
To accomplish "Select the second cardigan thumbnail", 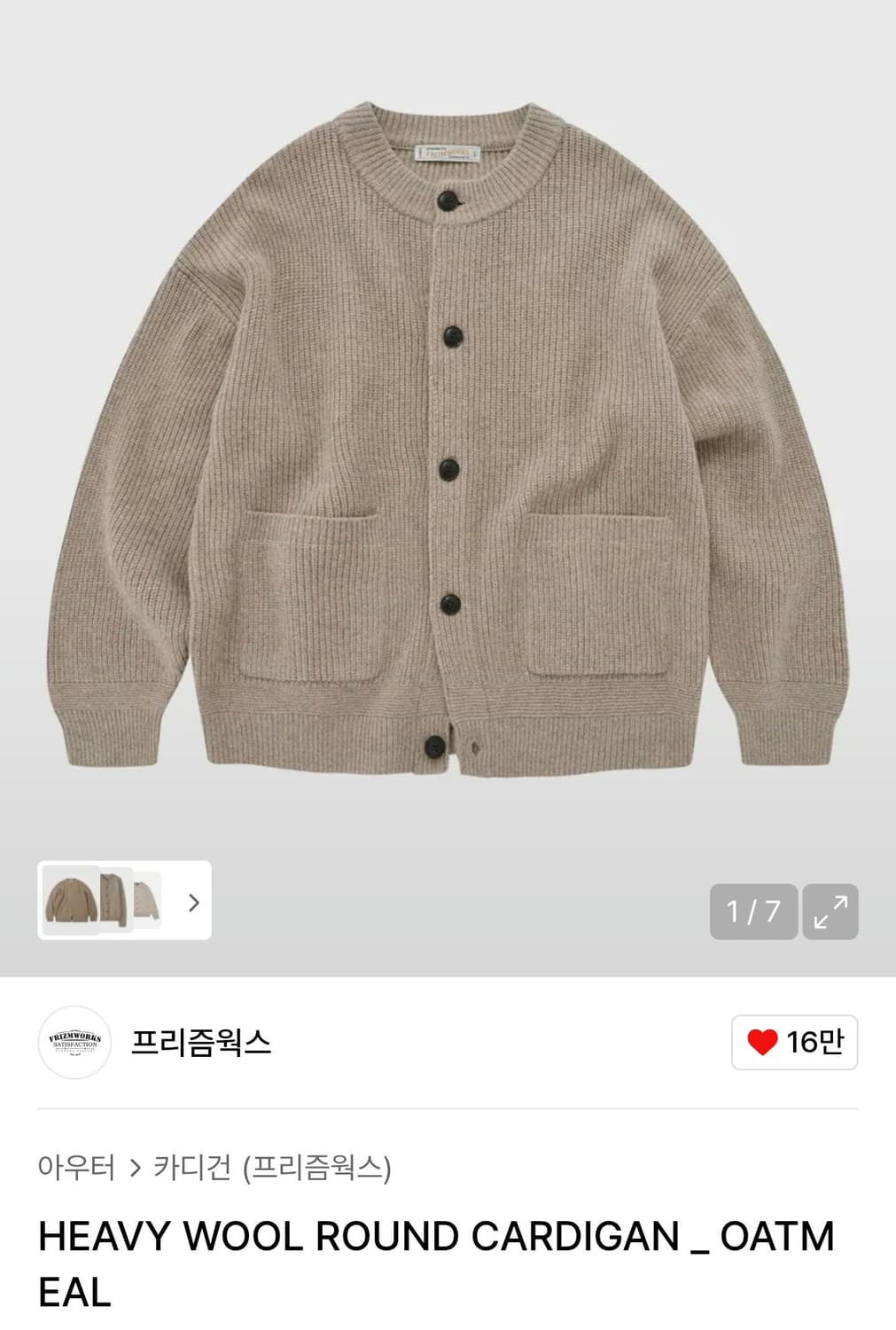I will (111, 902).
